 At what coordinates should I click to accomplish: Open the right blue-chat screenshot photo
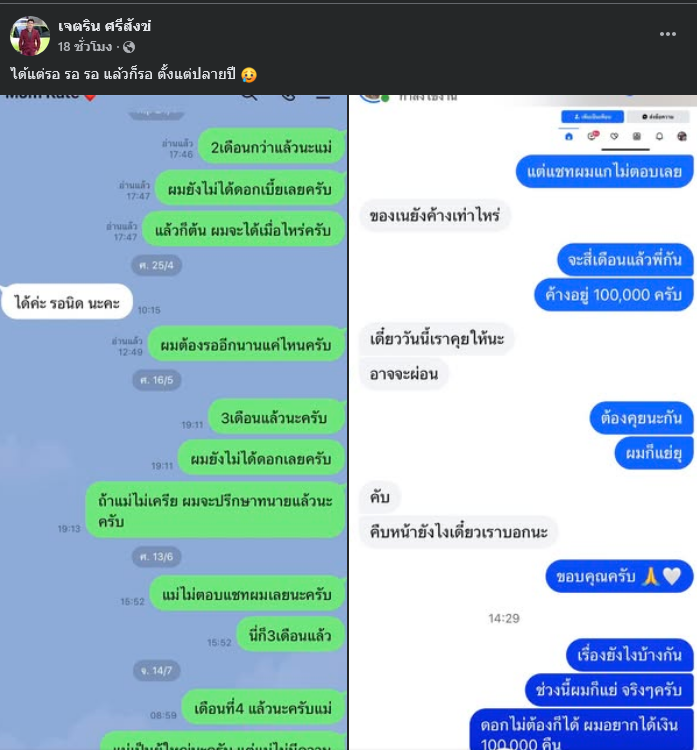coord(523,420)
